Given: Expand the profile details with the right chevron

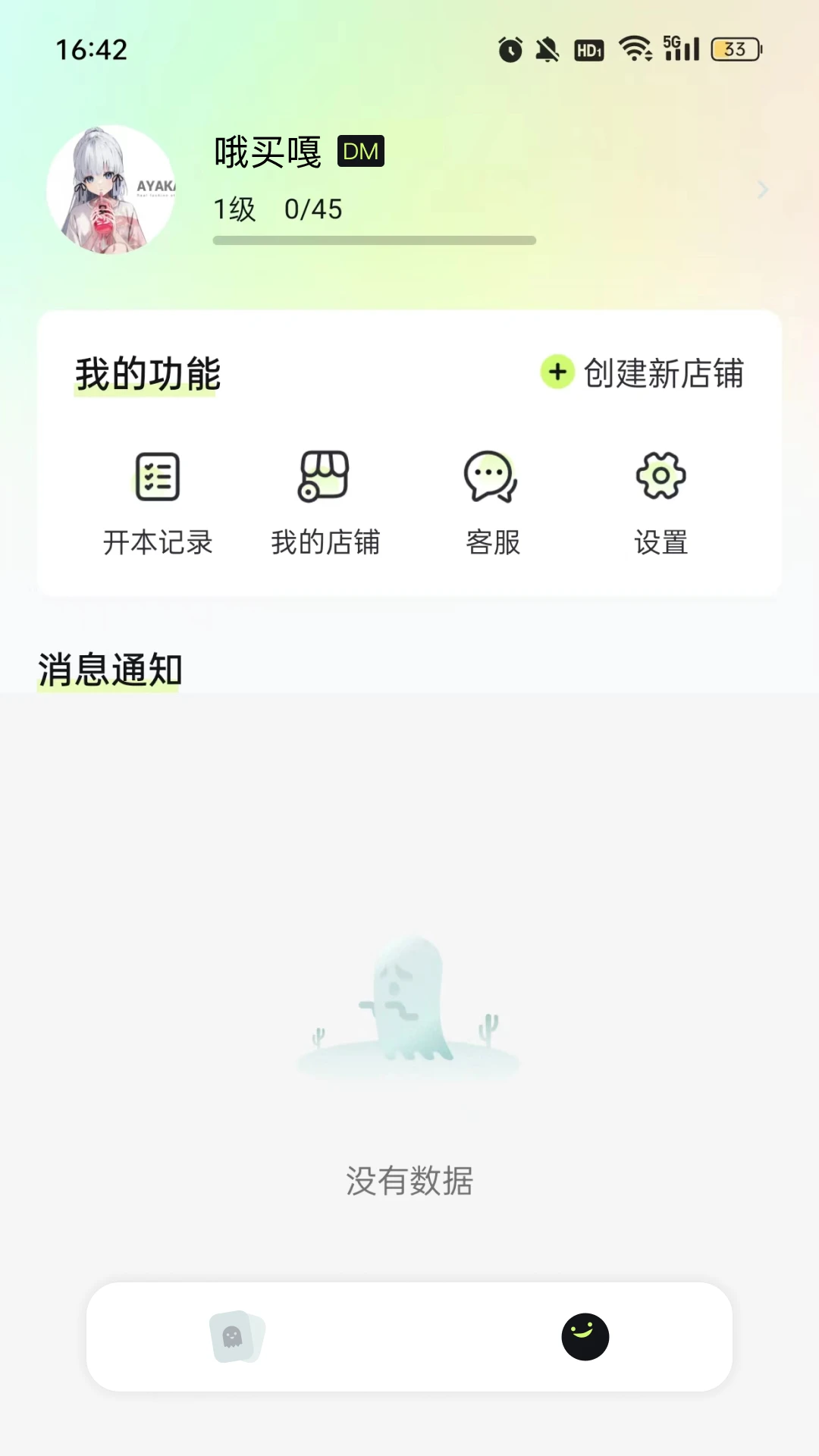Looking at the screenshot, I should [x=761, y=190].
